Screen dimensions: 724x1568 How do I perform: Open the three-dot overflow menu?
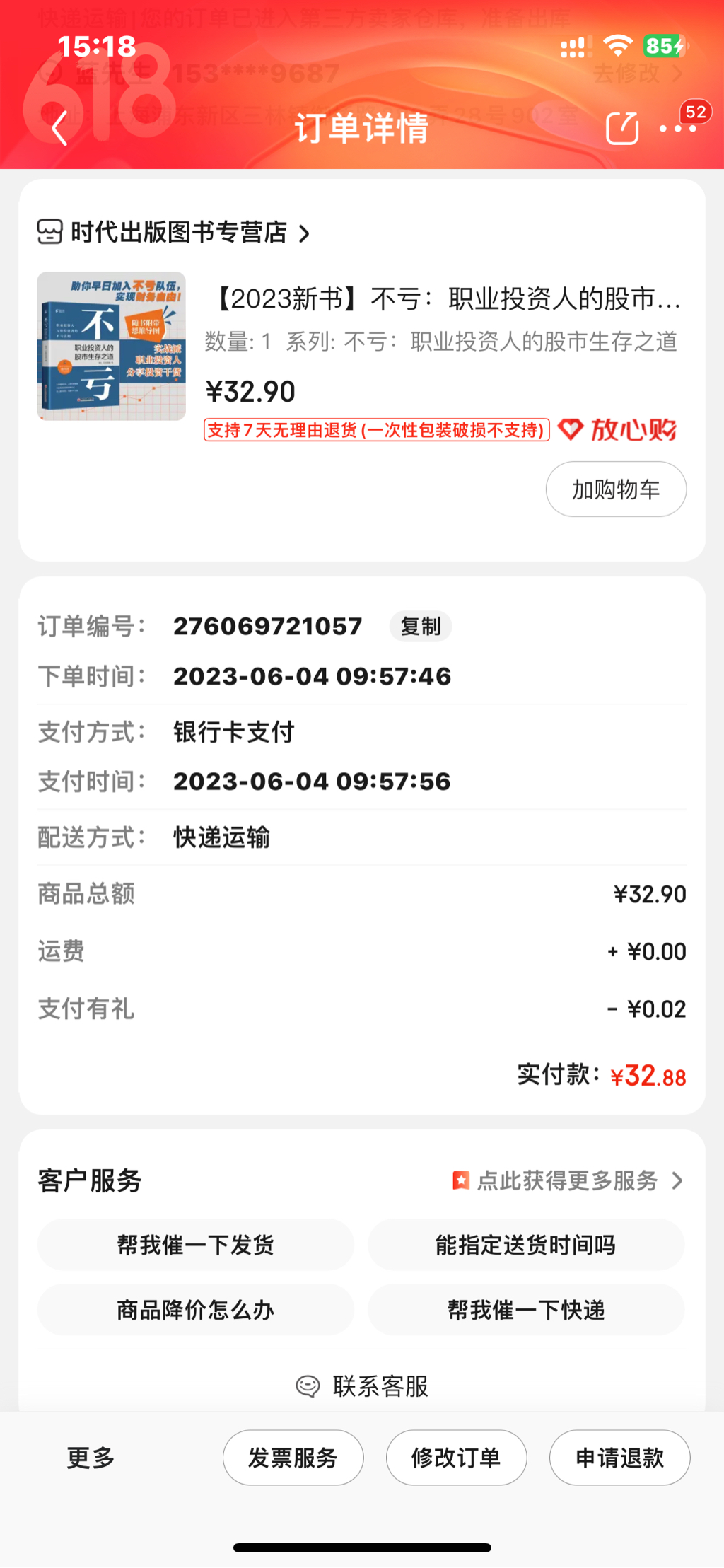click(x=677, y=129)
